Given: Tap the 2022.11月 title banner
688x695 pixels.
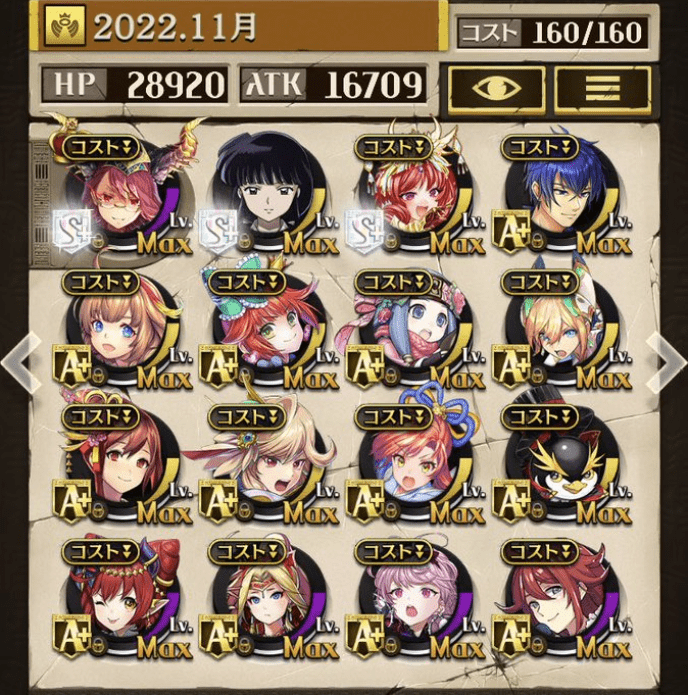Looking at the screenshot, I should click(x=240, y=26).
